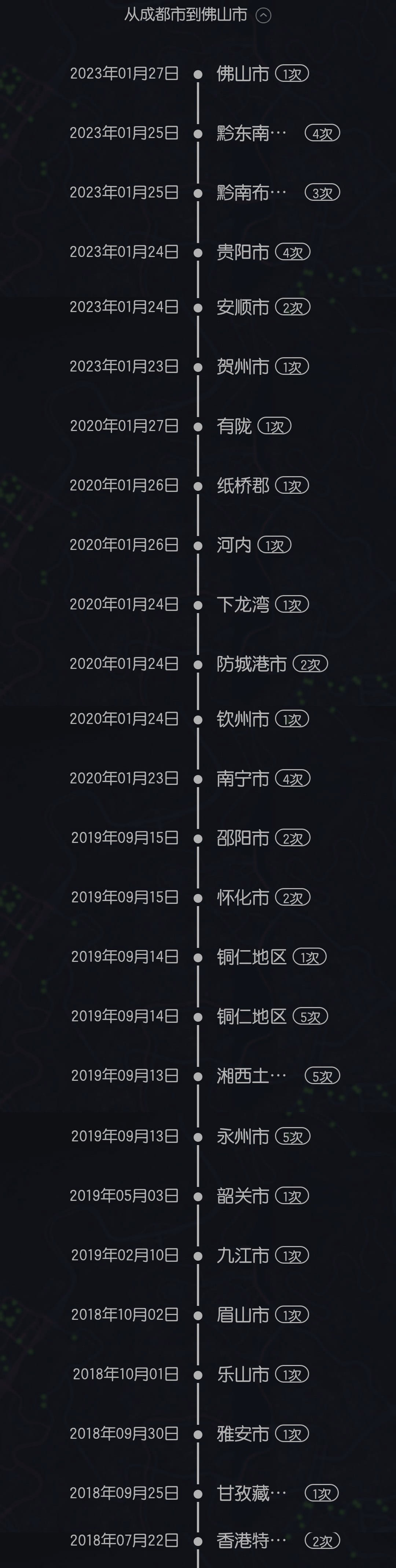Open the 九江市 visit record
The height and width of the screenshot is (1568, 396).
(243, 1256)
